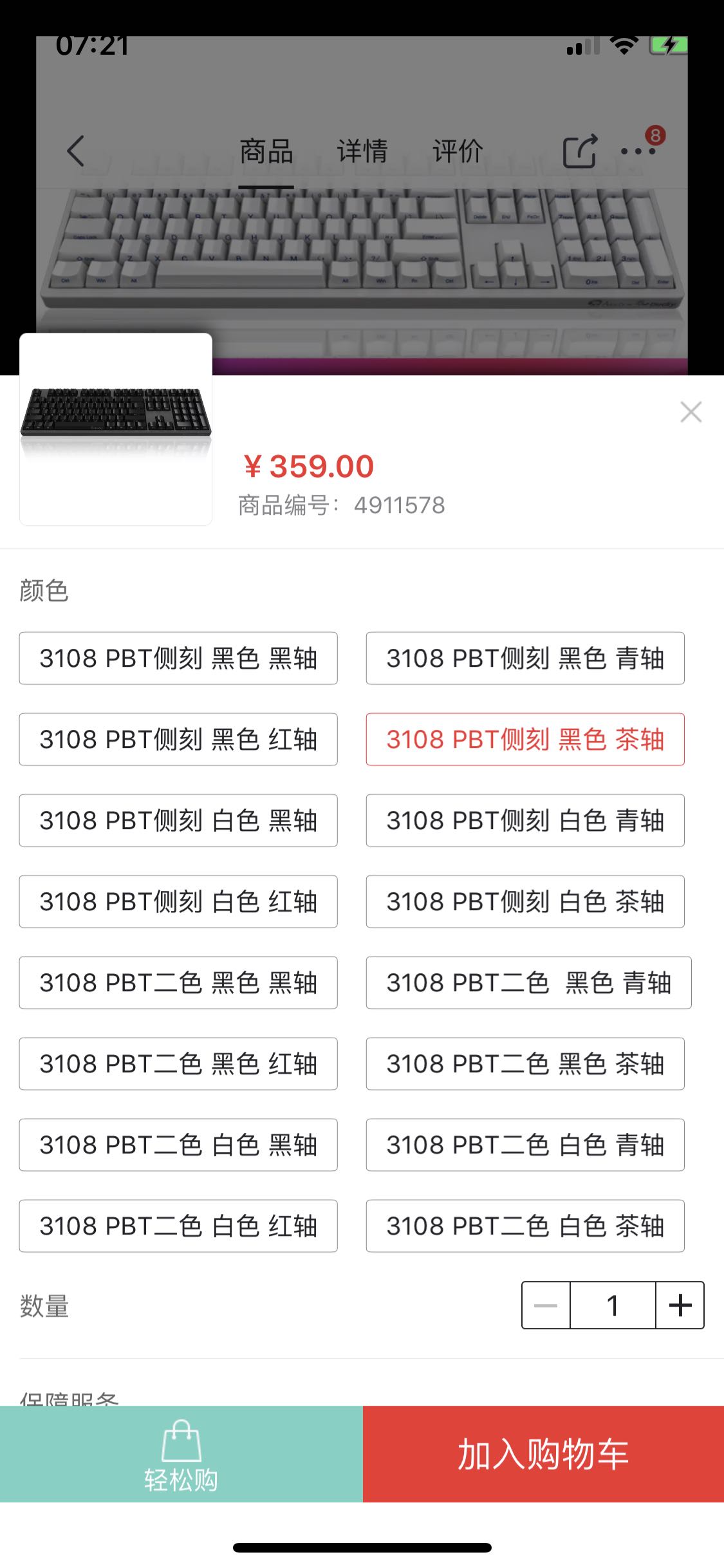
Task: Select 3108 PBT二色 黑色 青轴 variant
Action: [528, 983]
